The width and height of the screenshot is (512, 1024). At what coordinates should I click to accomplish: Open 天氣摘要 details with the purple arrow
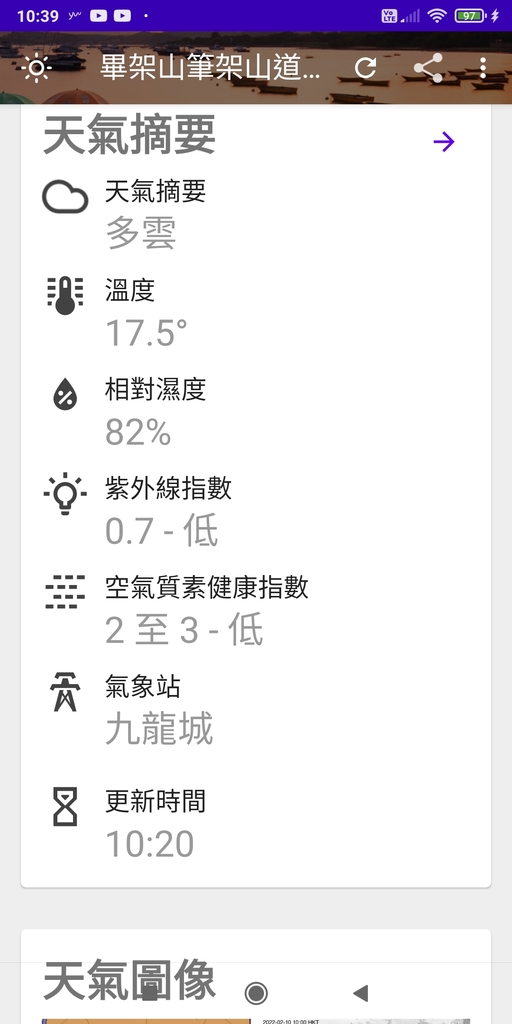coord(444,142)
